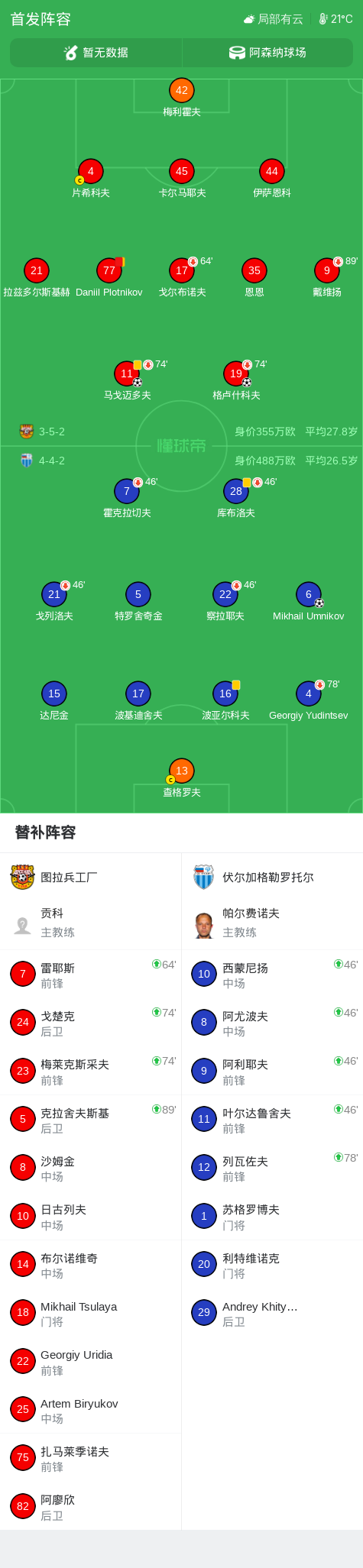This screenshot has height=1568, width=363.
Task: View player 马戈迈多夫 number 11
Action: point(127,381)
